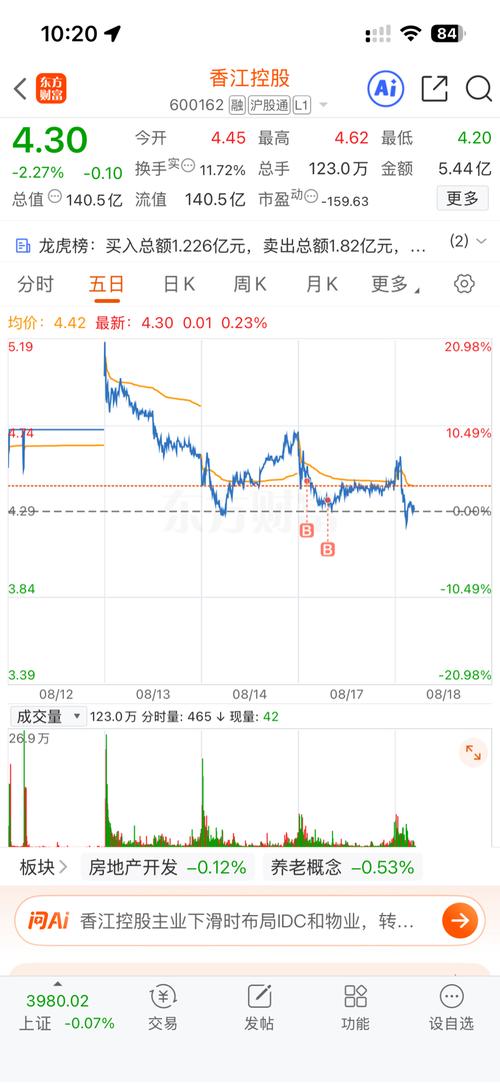
Task: Go back using the top-left arrow
Action: point(20,88)
